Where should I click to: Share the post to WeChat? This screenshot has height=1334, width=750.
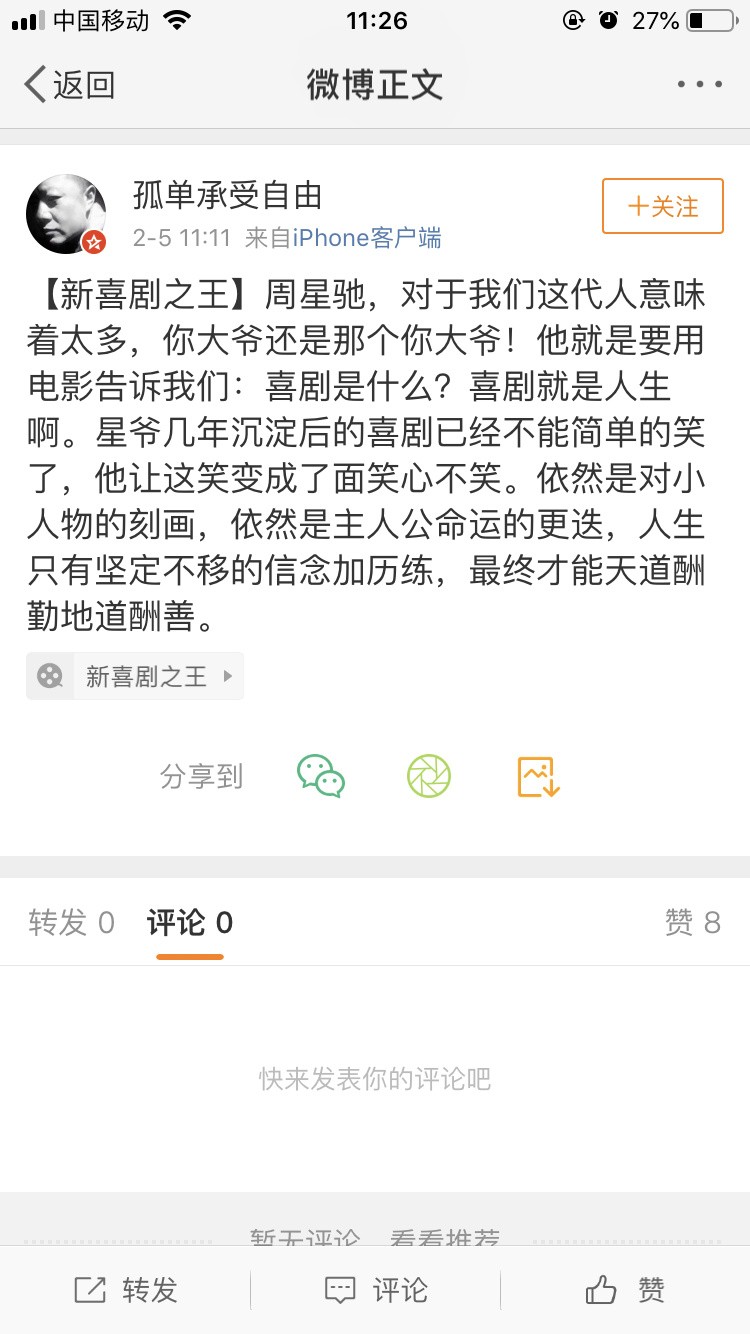click(x=321, y=776)
